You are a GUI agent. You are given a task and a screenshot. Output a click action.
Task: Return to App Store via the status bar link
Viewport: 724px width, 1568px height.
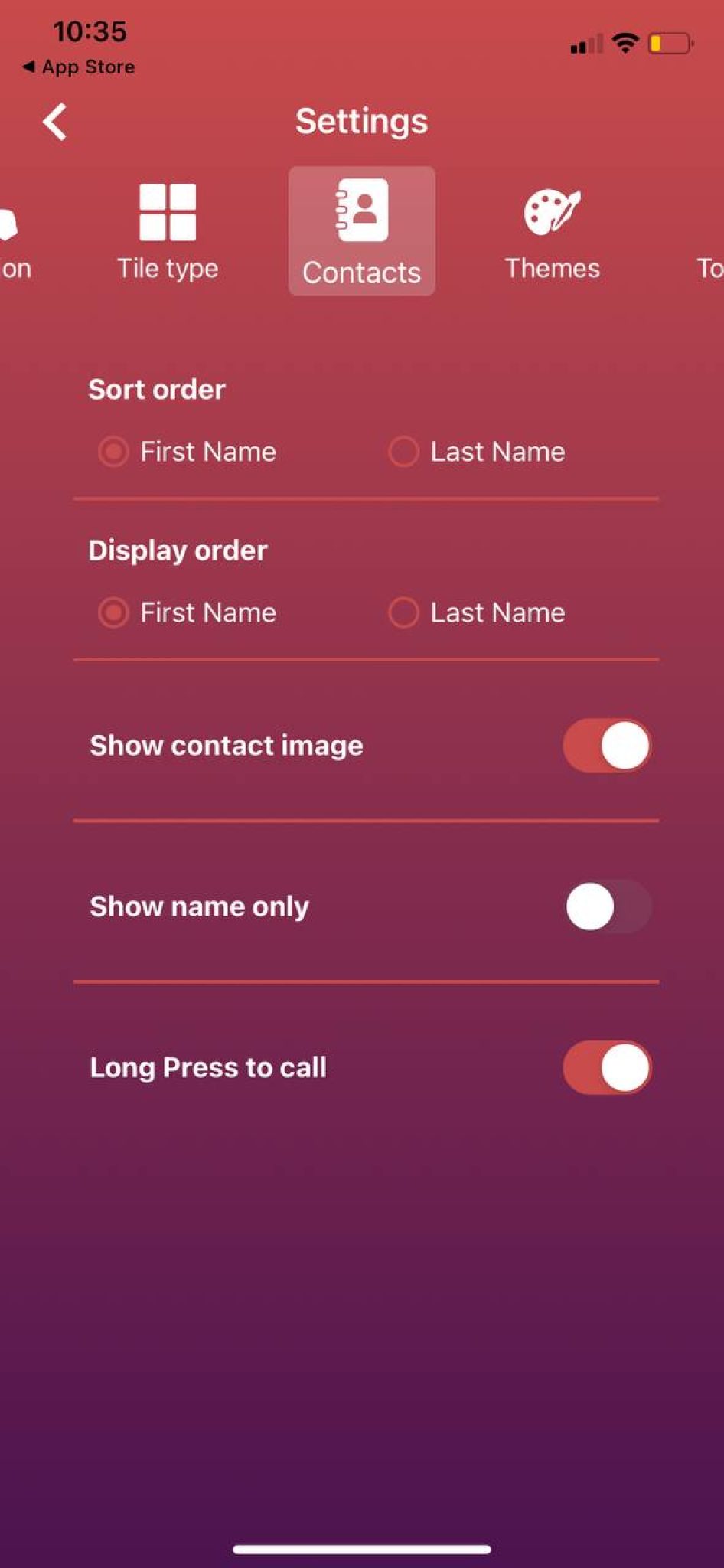coord(77,67)
